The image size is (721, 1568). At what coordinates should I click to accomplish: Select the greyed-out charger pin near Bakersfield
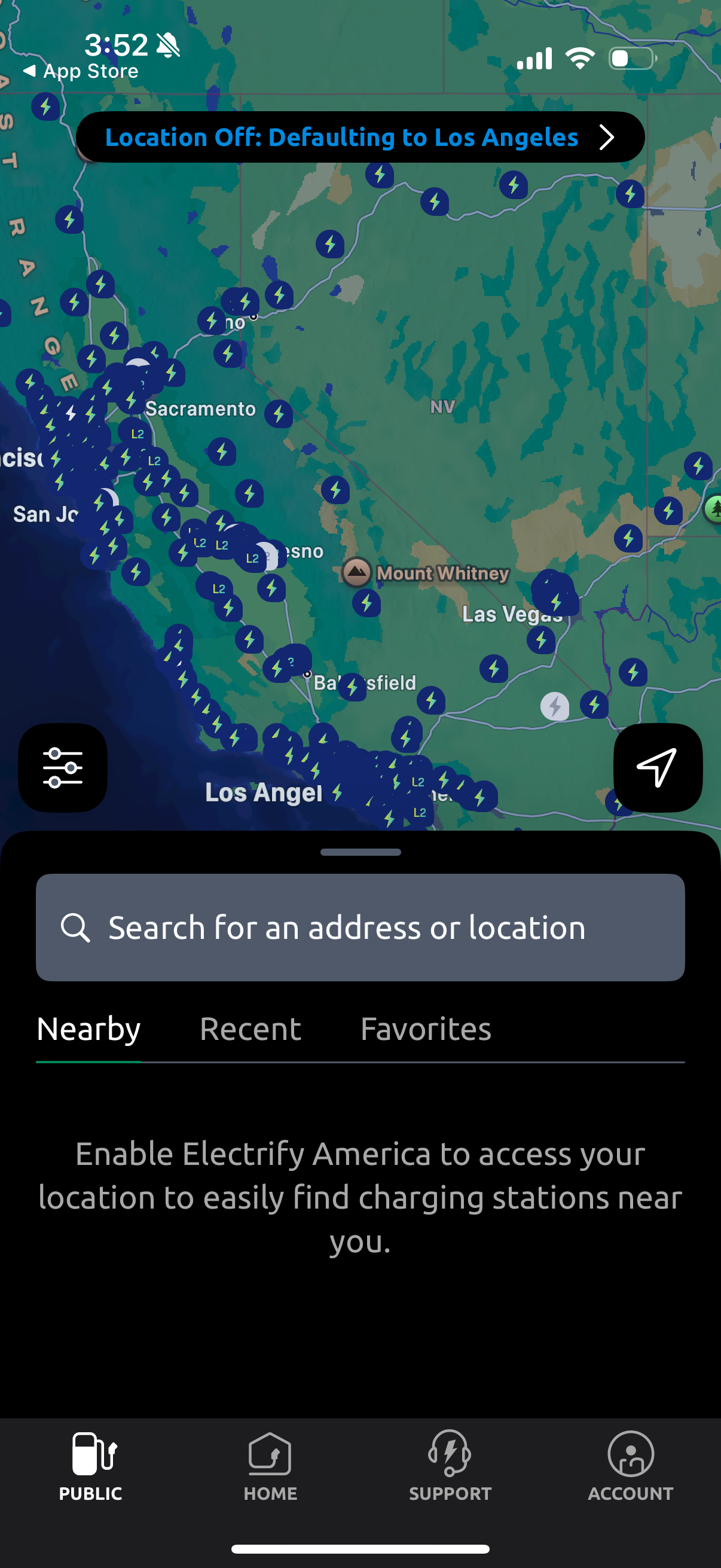[554, 705]
